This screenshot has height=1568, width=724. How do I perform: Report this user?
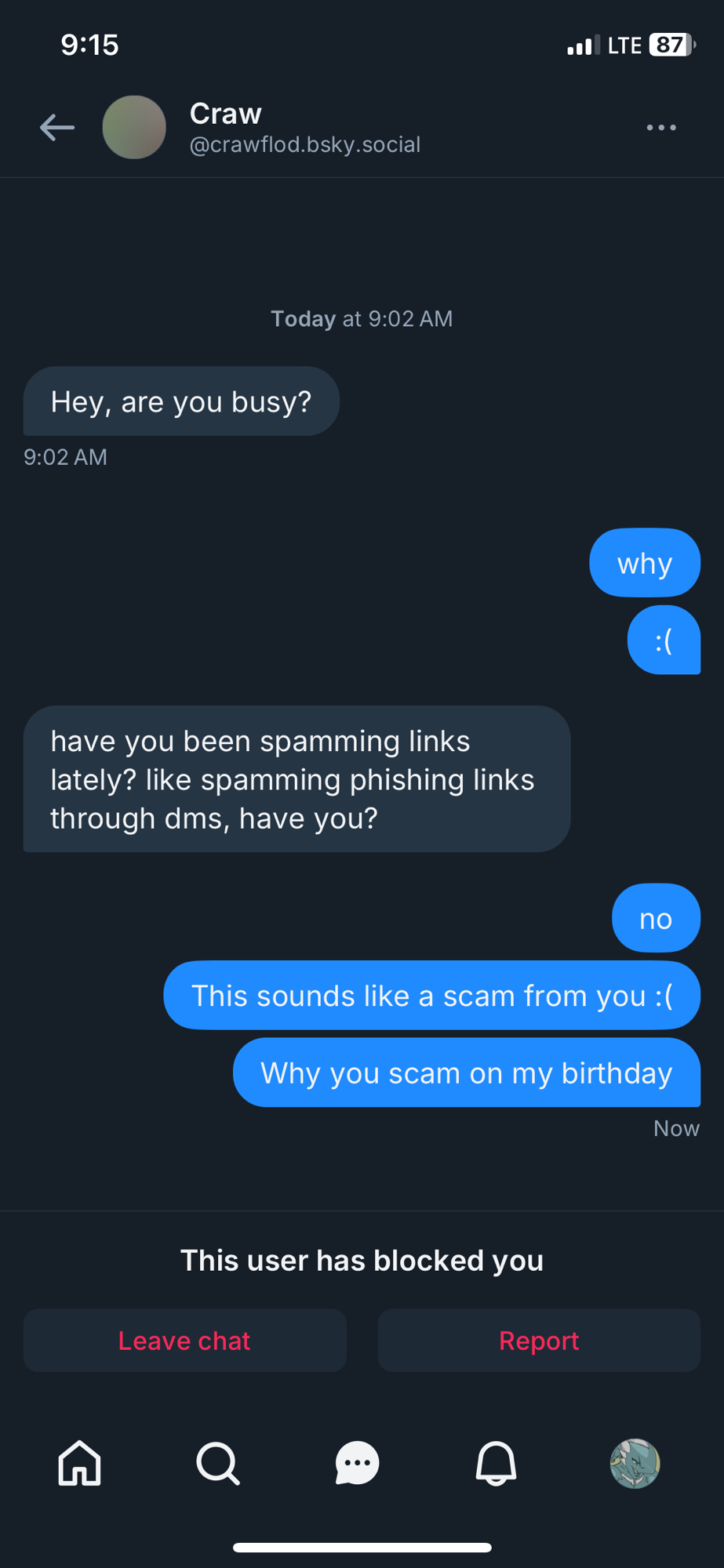539,1341
